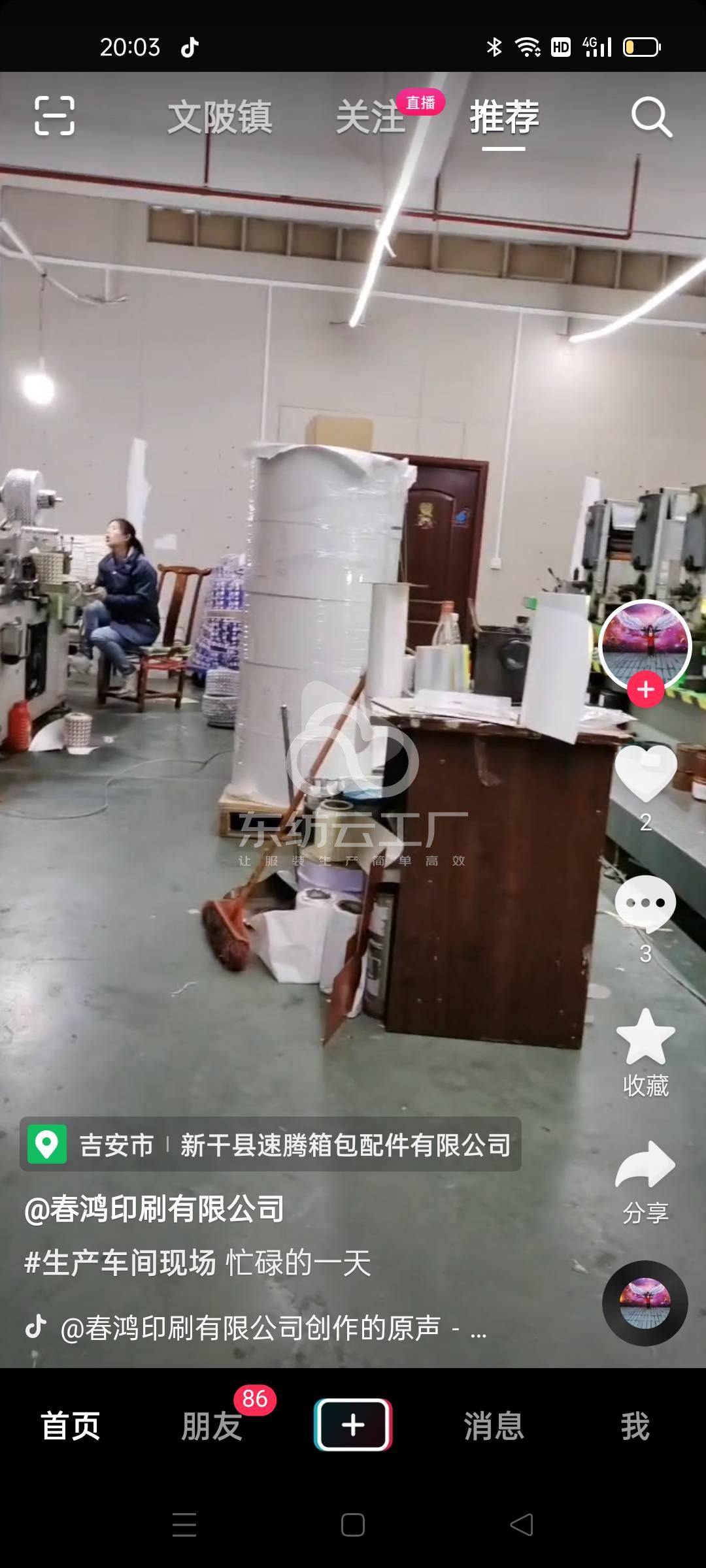Go to the 我 profile tab
This screenshot has width=706, height=1568.
click(635, 1426)
